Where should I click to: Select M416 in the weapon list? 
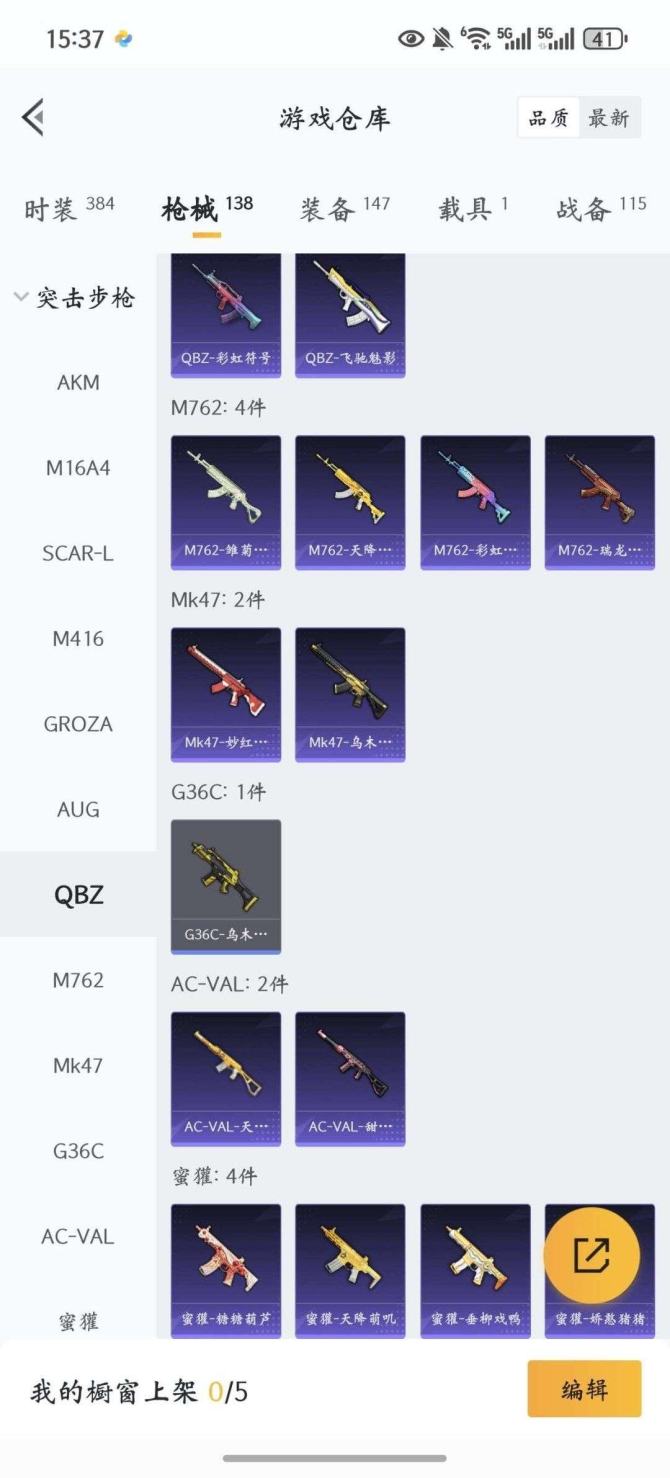[78, 638]
